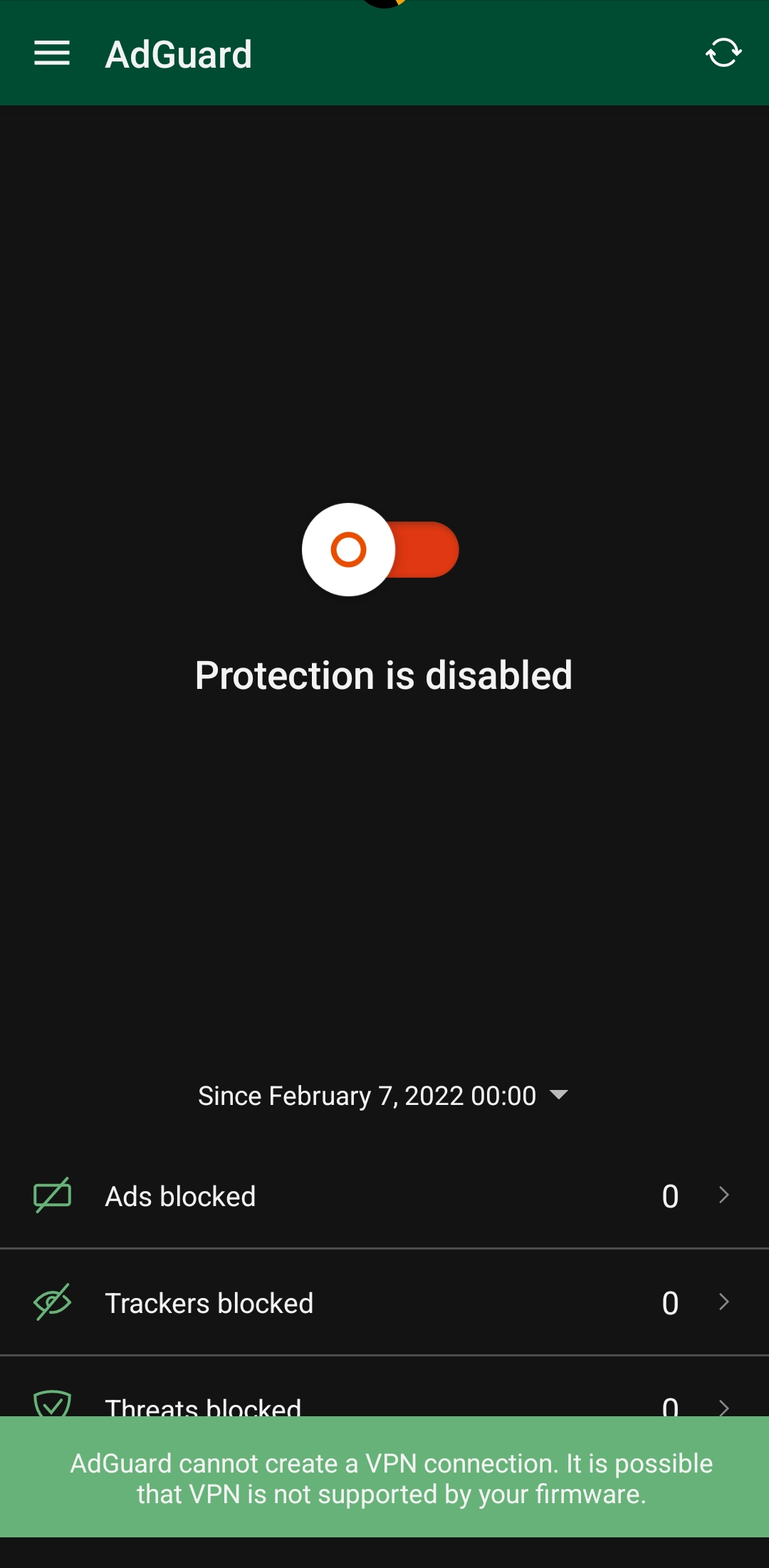Expand the Trackers blocked row chevron
This screenshot has width=769, height=1568.
724,1302
